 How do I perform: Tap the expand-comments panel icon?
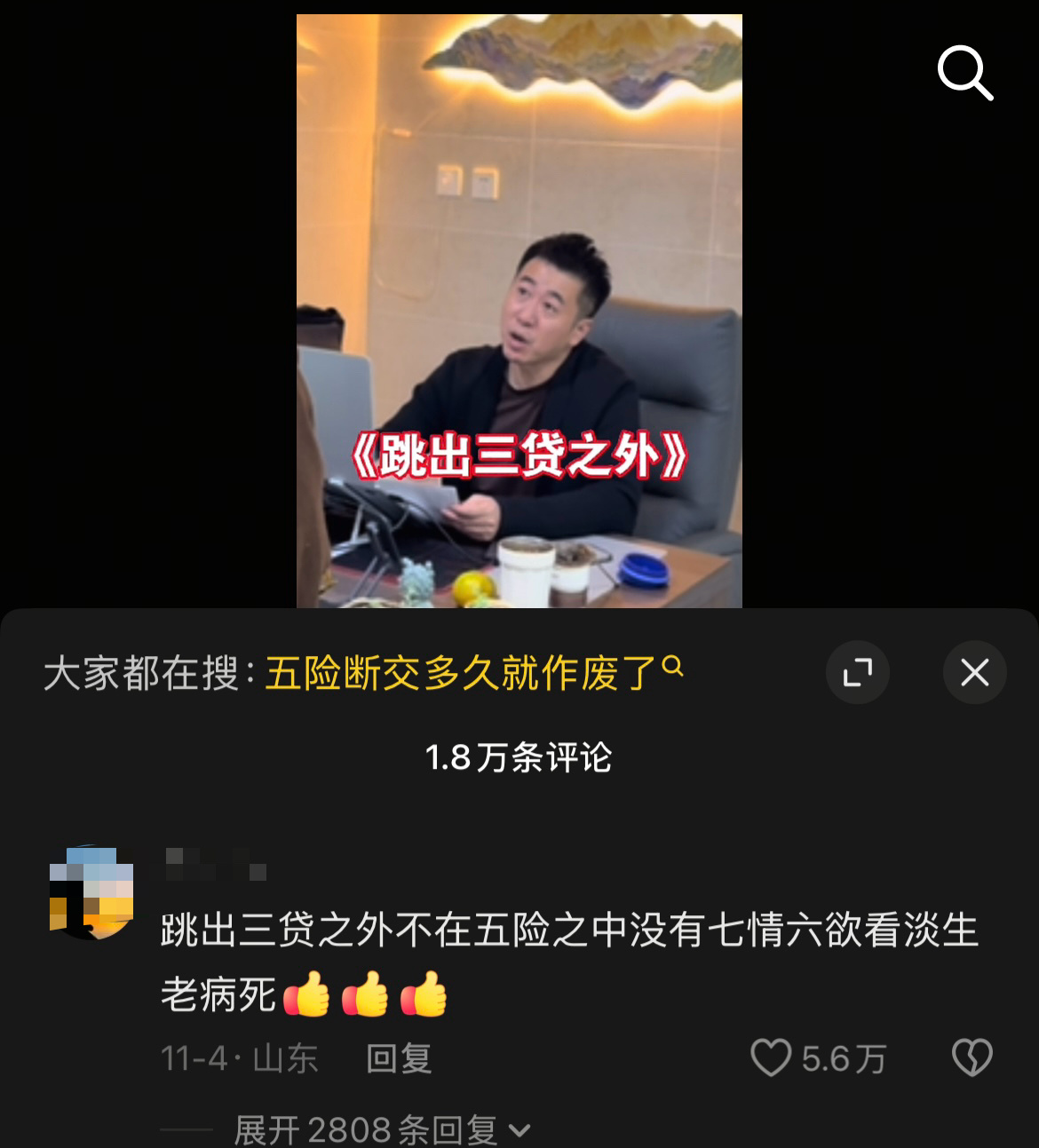[x=857, y=672]
